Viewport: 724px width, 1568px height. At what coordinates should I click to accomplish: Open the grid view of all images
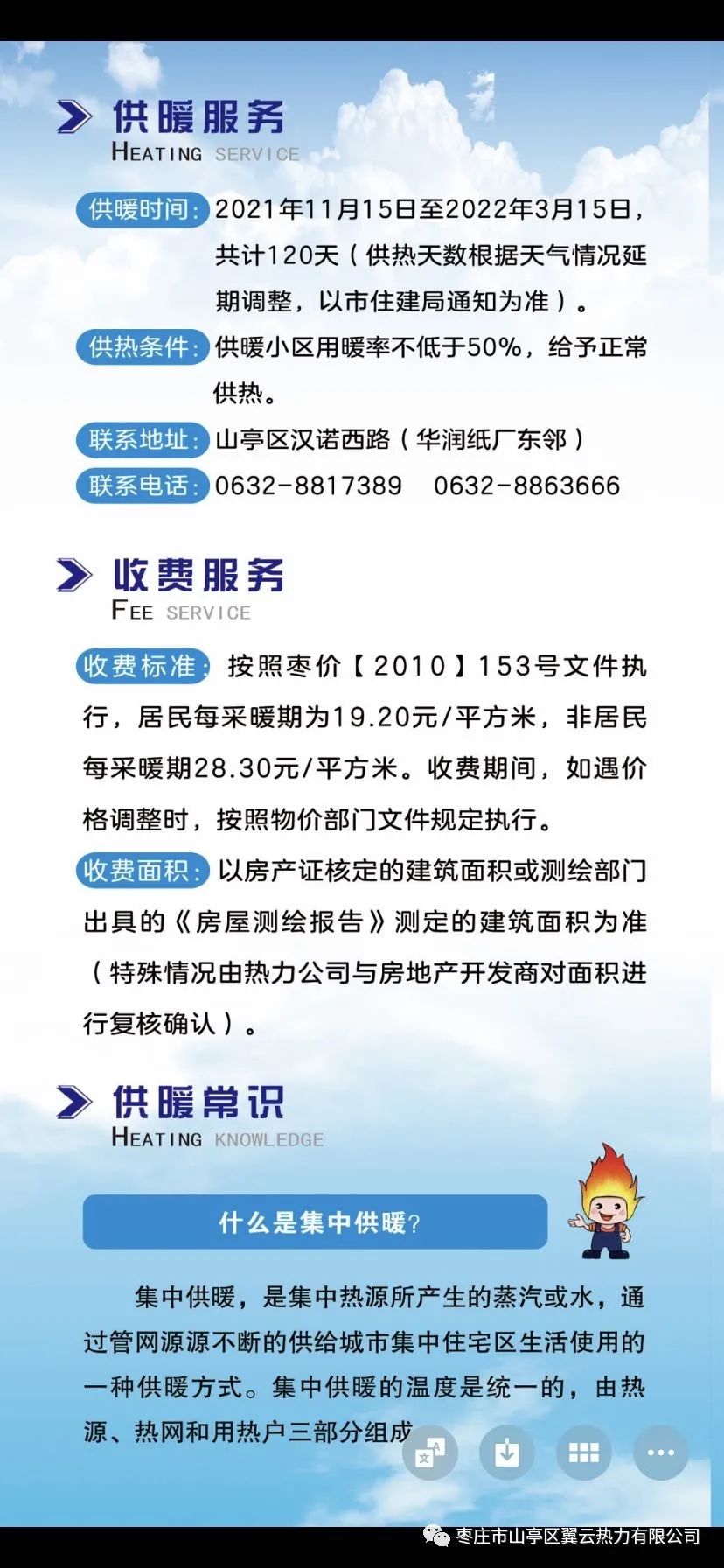[x=583, y=1452]
